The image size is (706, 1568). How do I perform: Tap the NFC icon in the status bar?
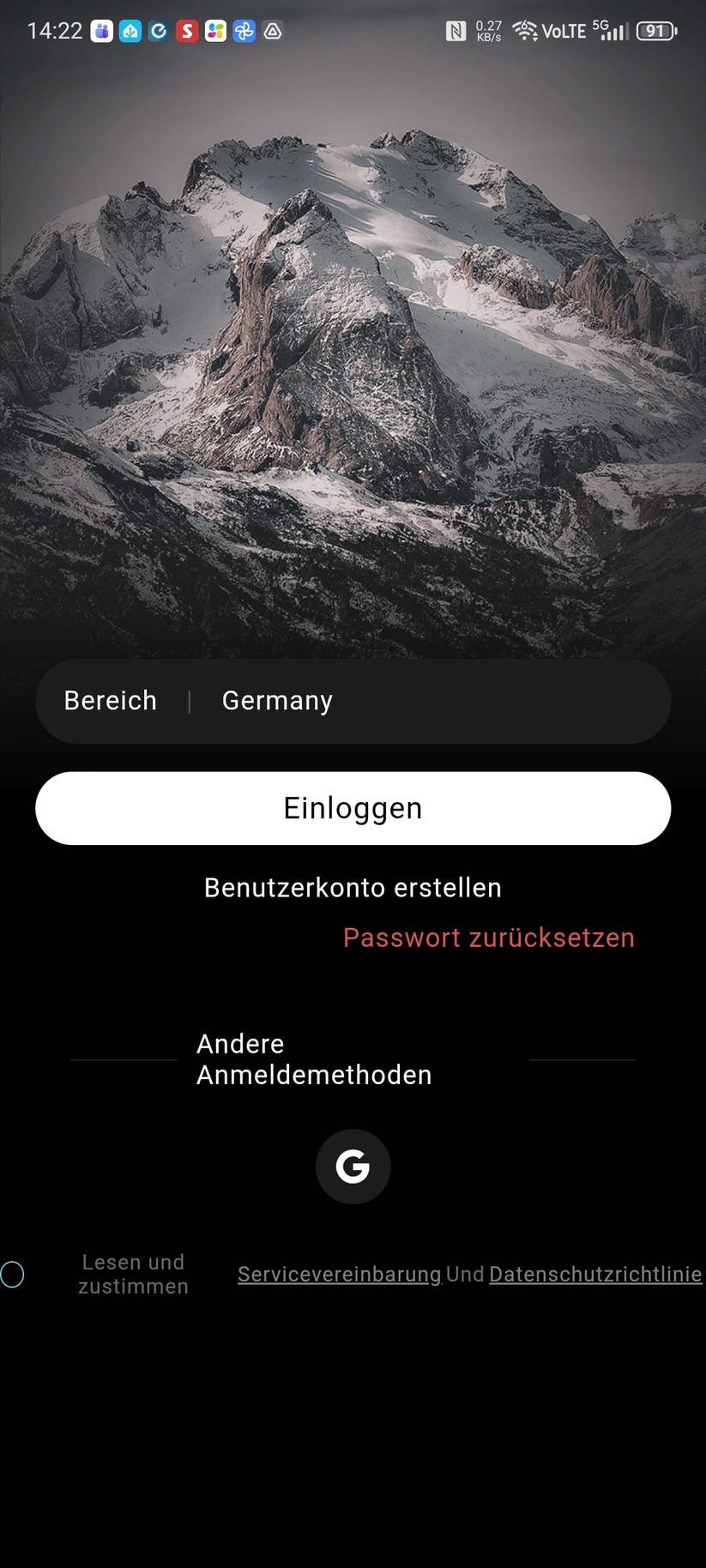click(457, 30)
